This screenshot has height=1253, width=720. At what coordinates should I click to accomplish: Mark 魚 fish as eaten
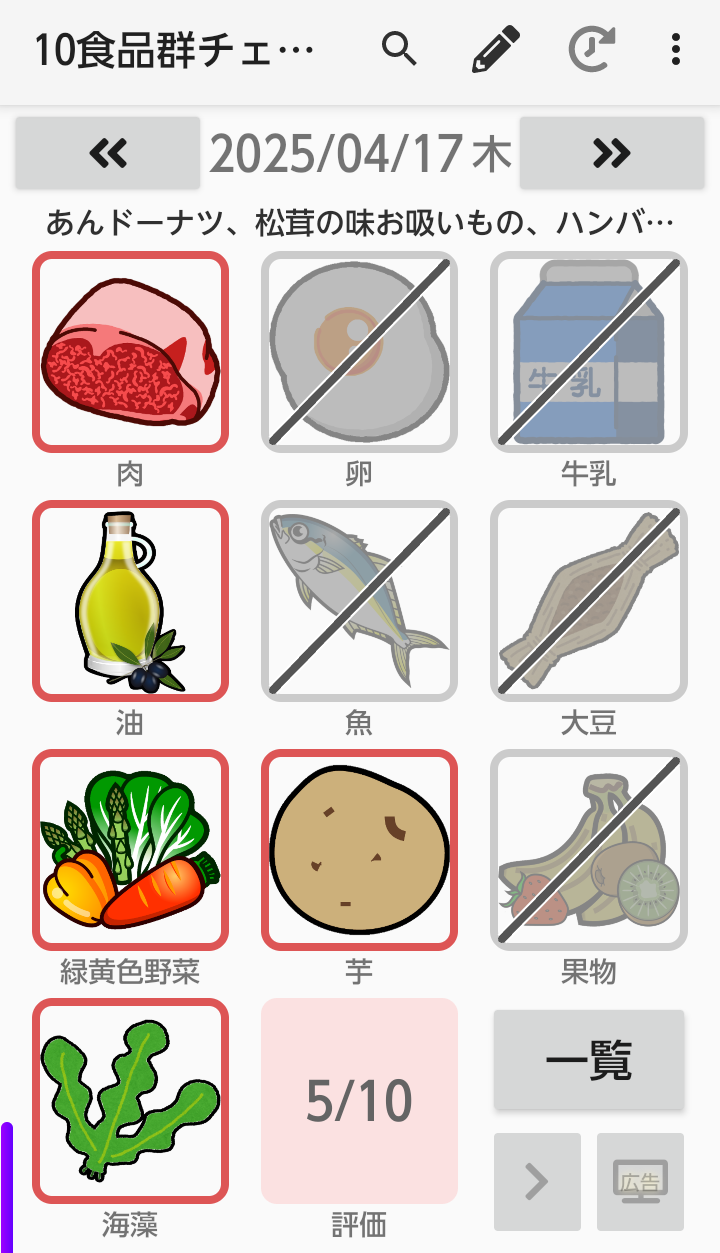click(360, 600)
